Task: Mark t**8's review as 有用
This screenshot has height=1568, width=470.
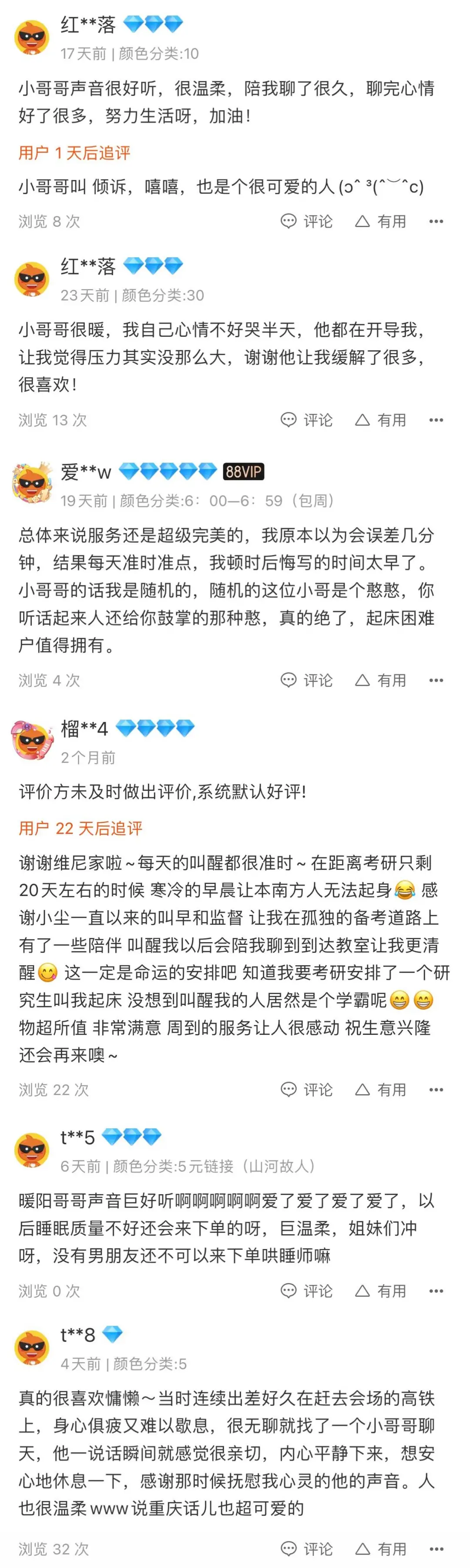Action: (380, 1548)
